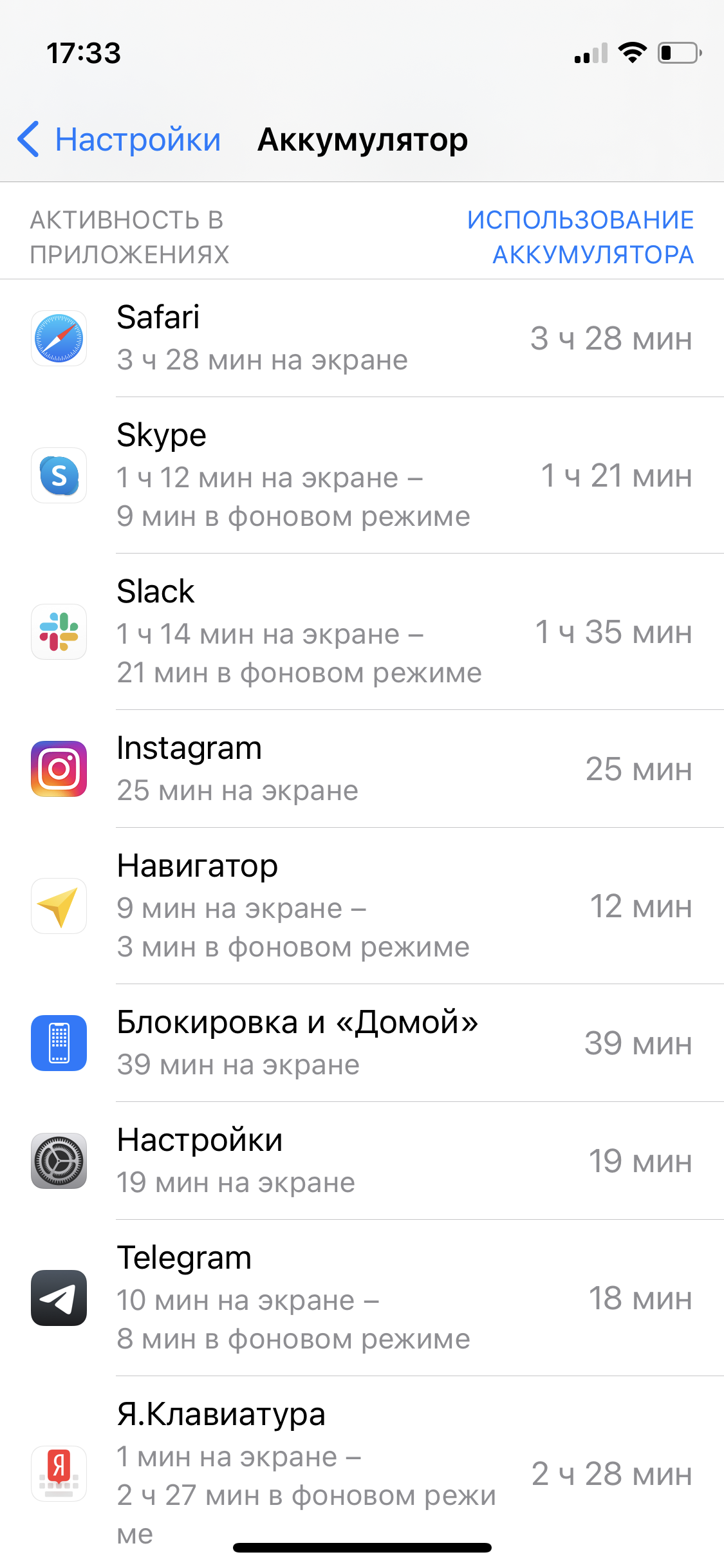Switch to Использование аккумулятора view
The image size is (724, 1568).
point(580,237)
